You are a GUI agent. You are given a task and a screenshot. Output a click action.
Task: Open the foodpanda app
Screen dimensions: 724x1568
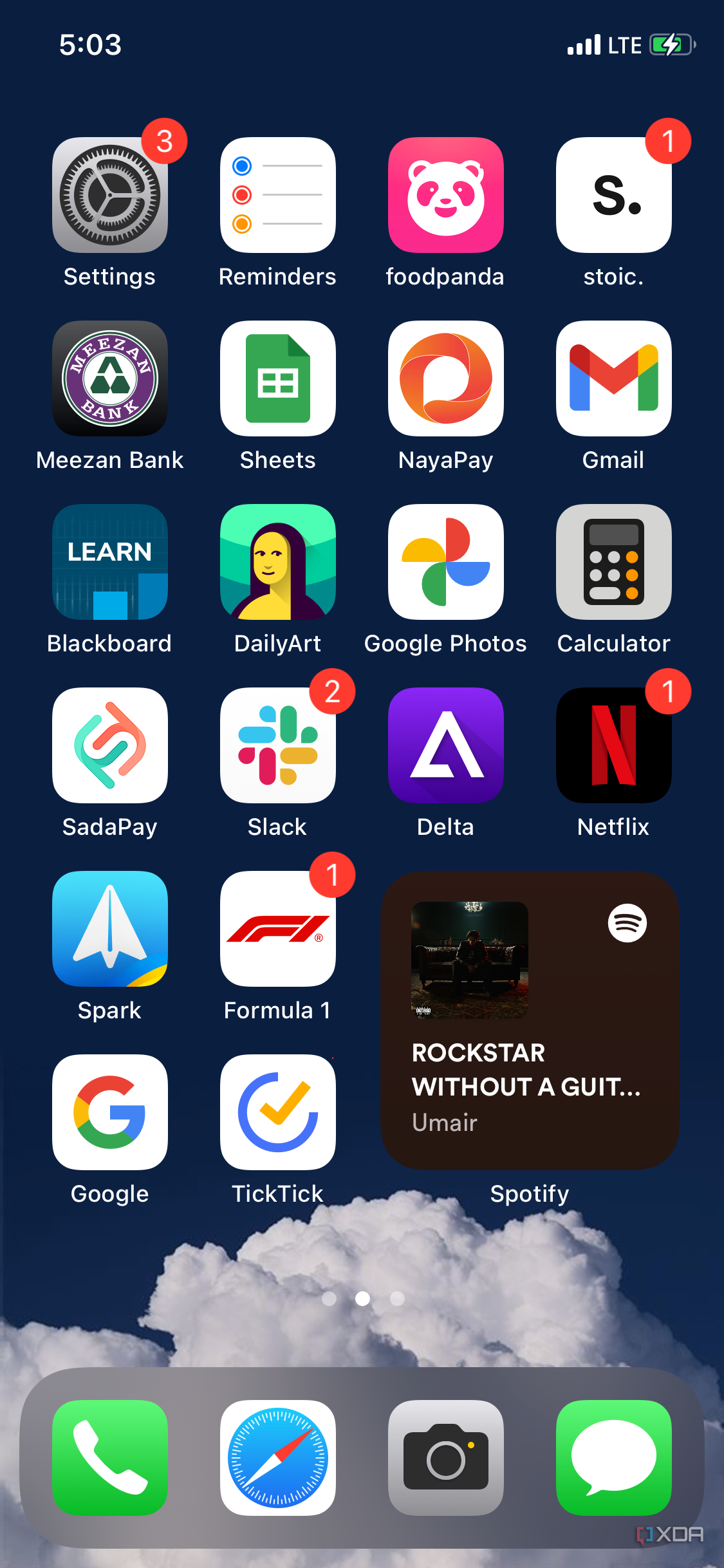(445, 194)
